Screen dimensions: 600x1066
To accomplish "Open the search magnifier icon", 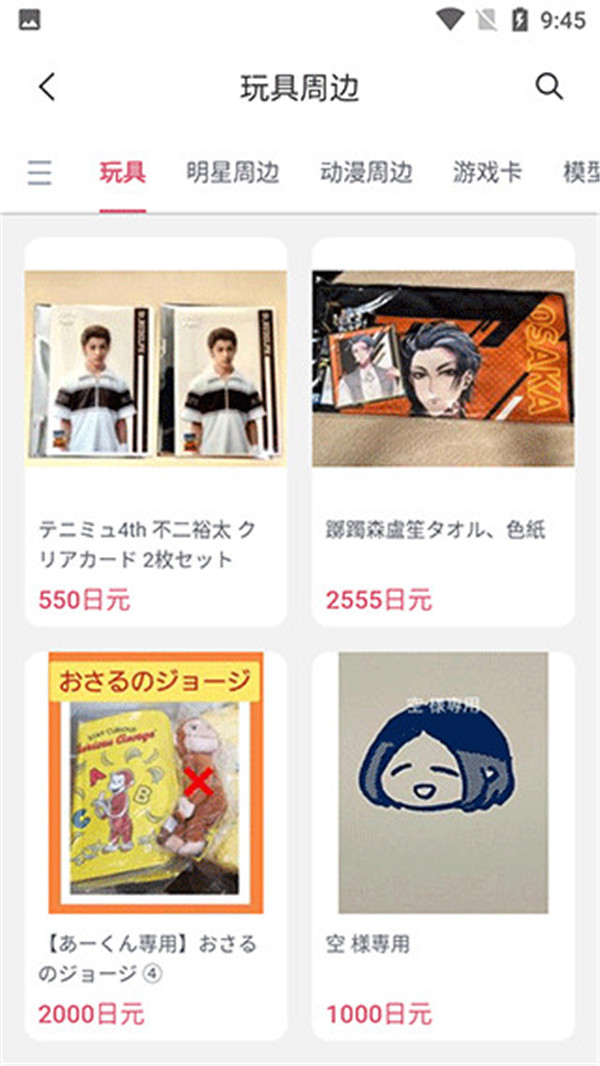I will 549,87.
